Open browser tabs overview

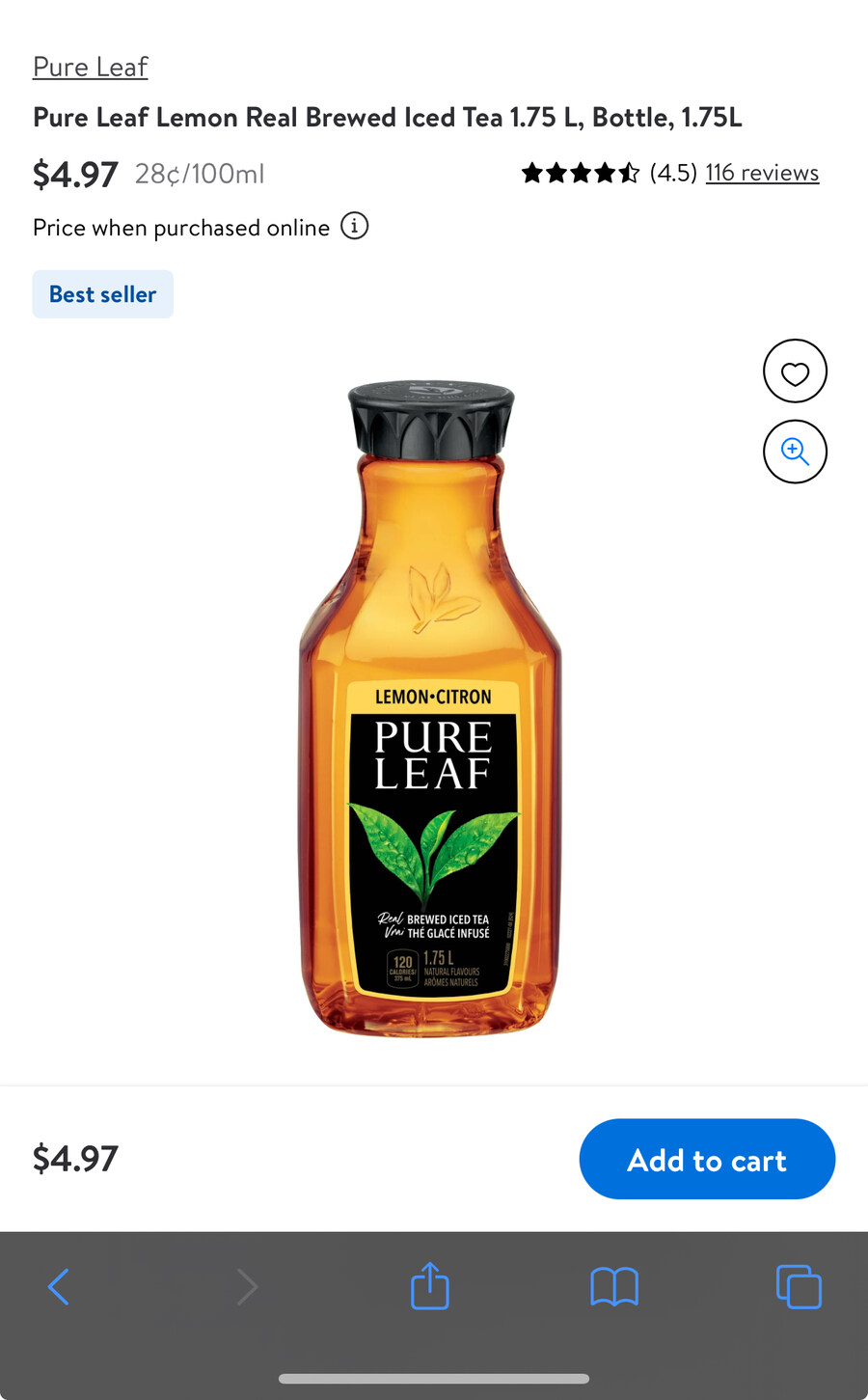click(x=799, y=1286)
